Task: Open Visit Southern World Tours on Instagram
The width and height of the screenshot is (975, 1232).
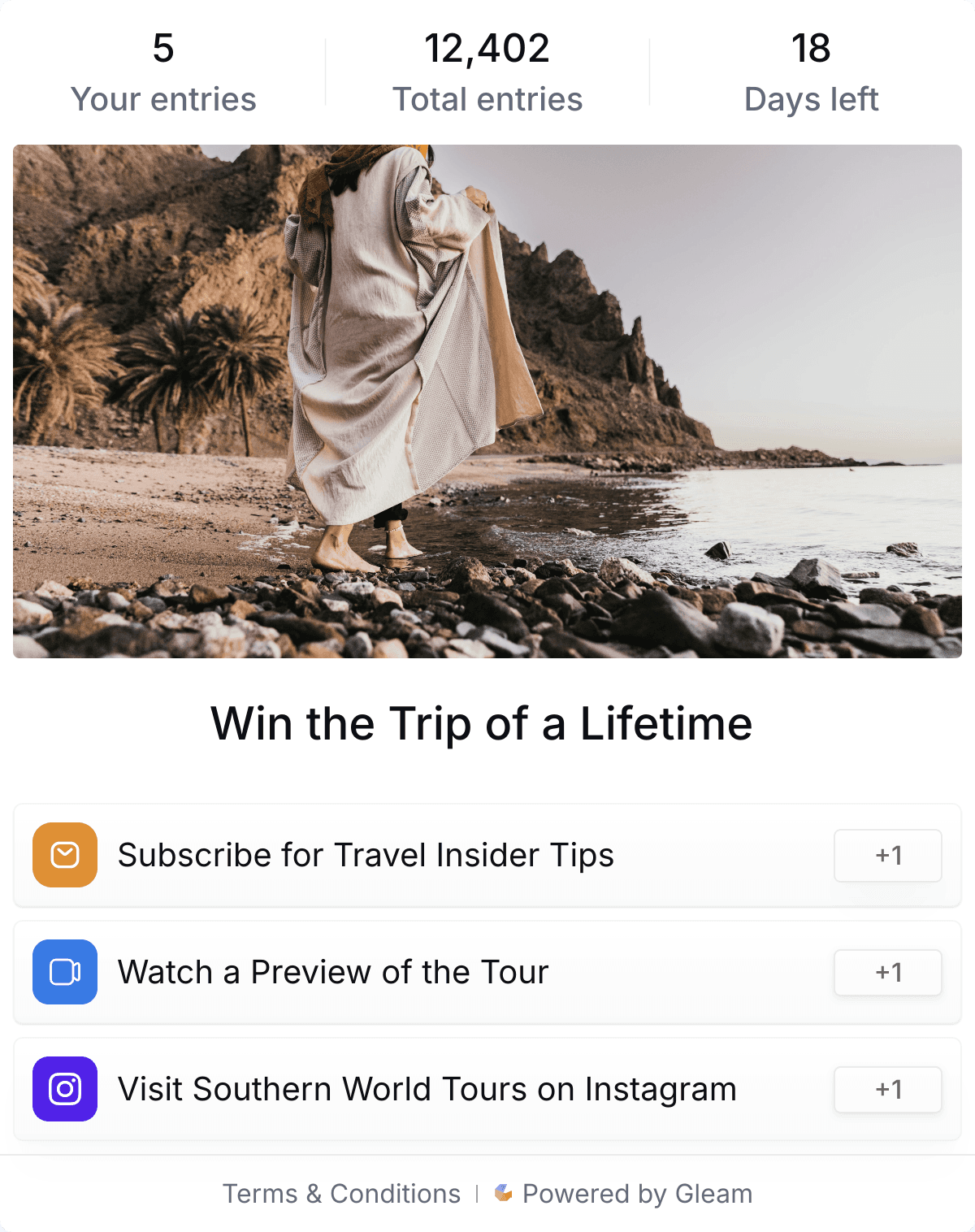Action: 427,1089
